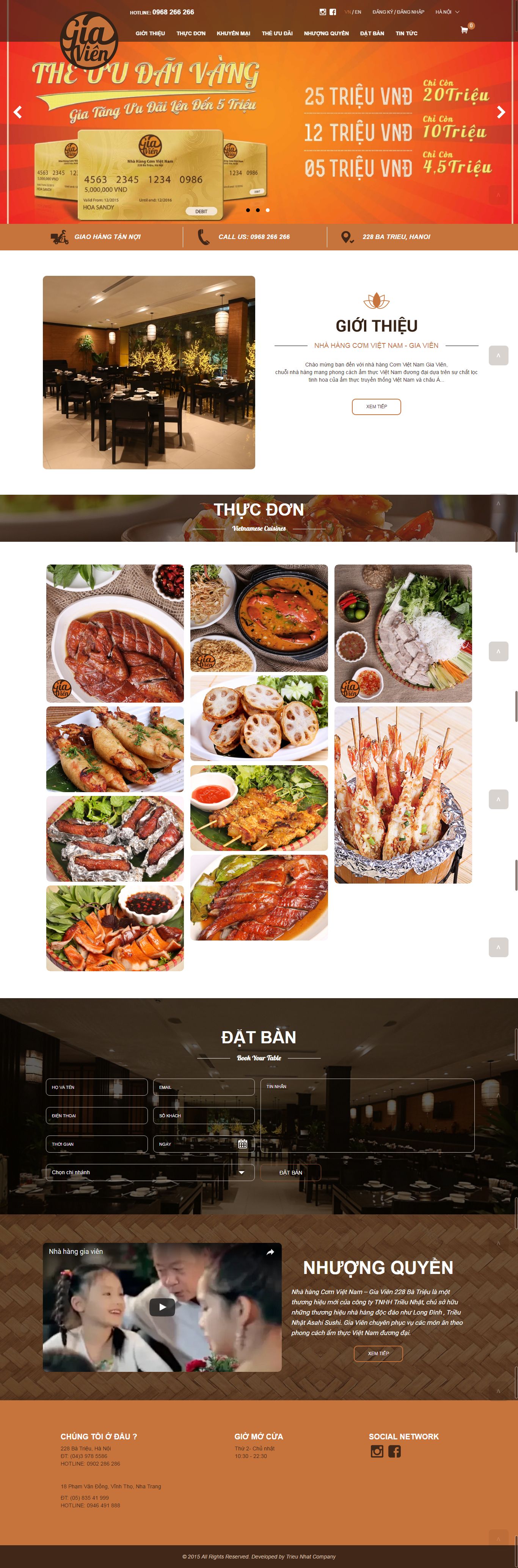Tap the Điện Thoại phone field
Screen dimensions: 518x1568
(x=97, y=1115)
